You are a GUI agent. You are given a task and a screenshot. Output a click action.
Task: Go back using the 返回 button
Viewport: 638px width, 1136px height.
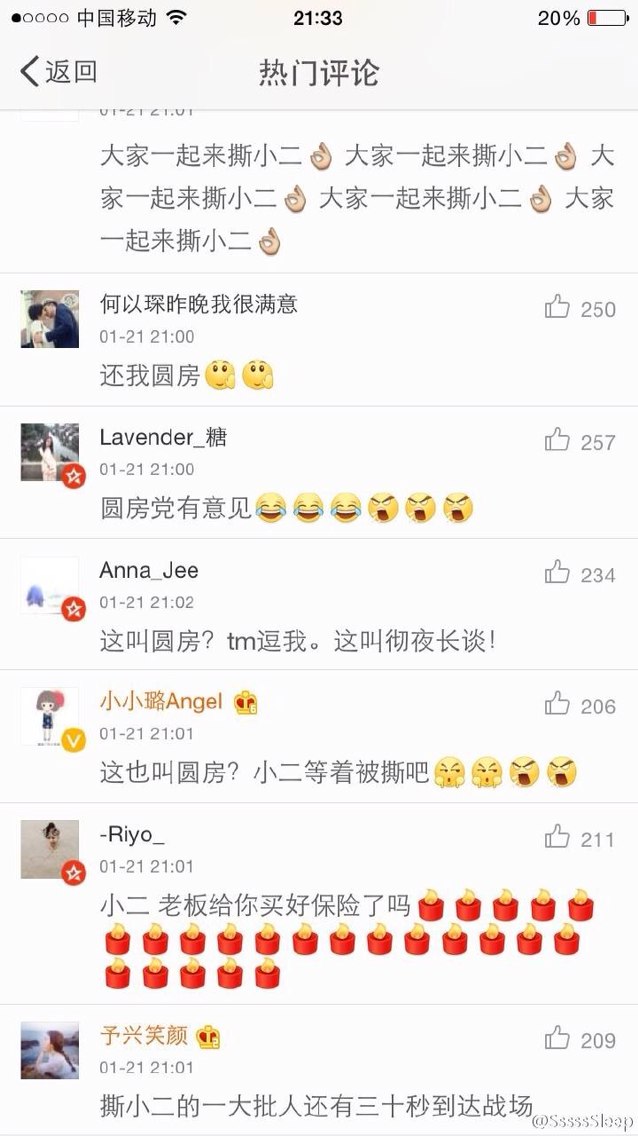coord(59,72)
